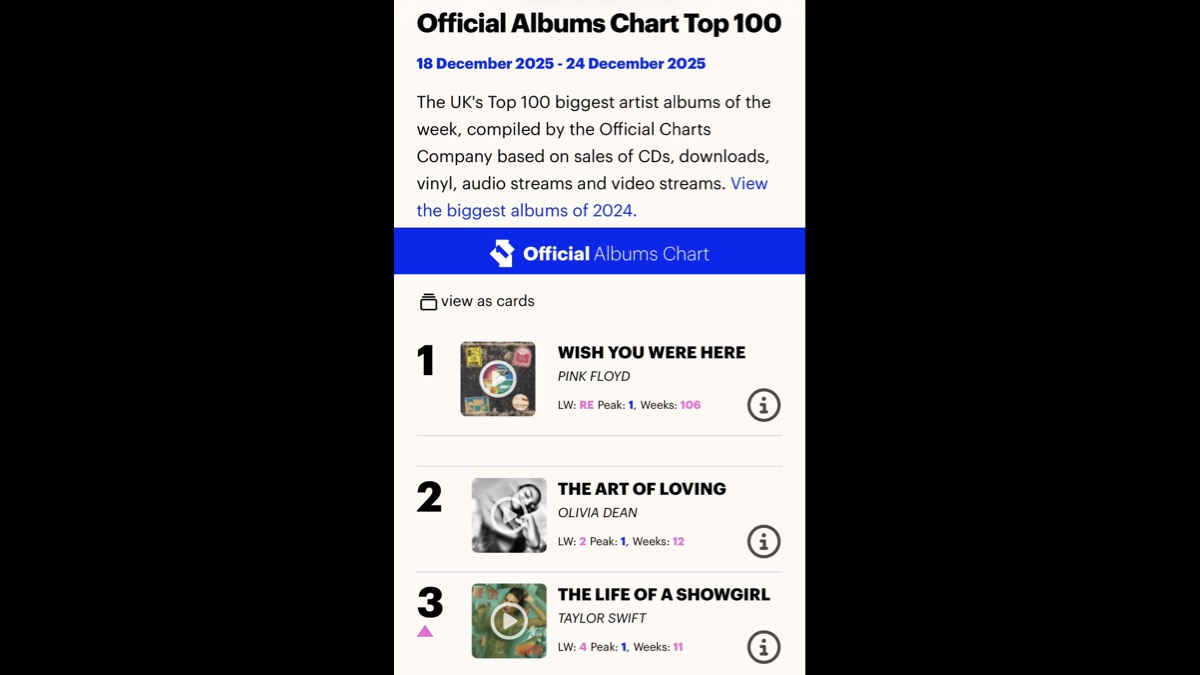Image resolution: width=1200 pixels, height=675 pixels.
Task: Open Pink Floyd artist page
Action: (594, 377)
